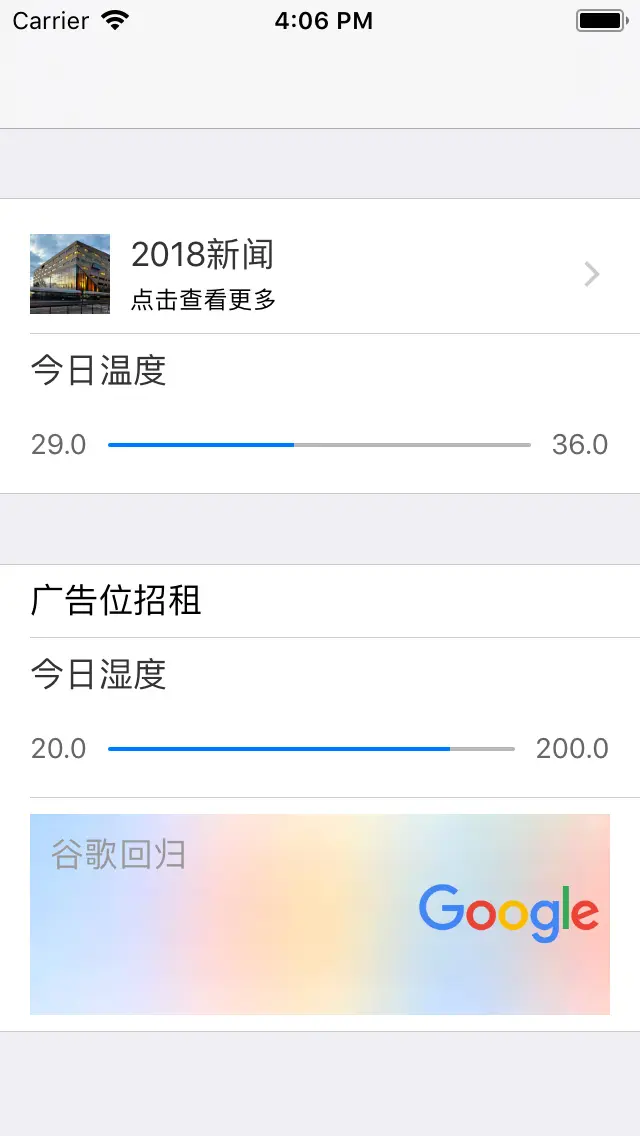Tap the 今日湿度 humidity slider
This screenshot has height=1136, width=640.
click(x=311, y=748)
